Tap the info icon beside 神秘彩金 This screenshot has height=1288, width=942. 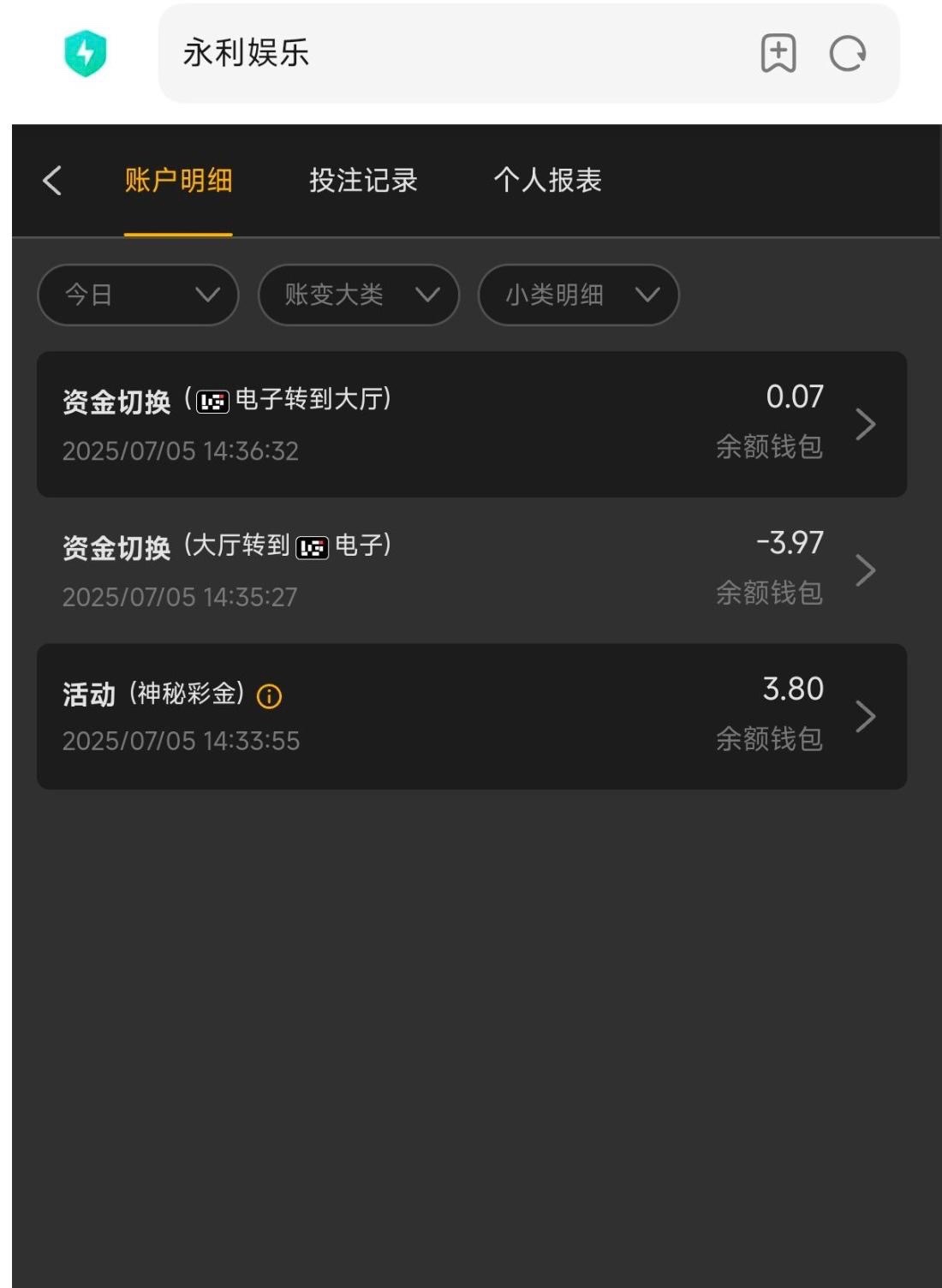coord(269,696)
